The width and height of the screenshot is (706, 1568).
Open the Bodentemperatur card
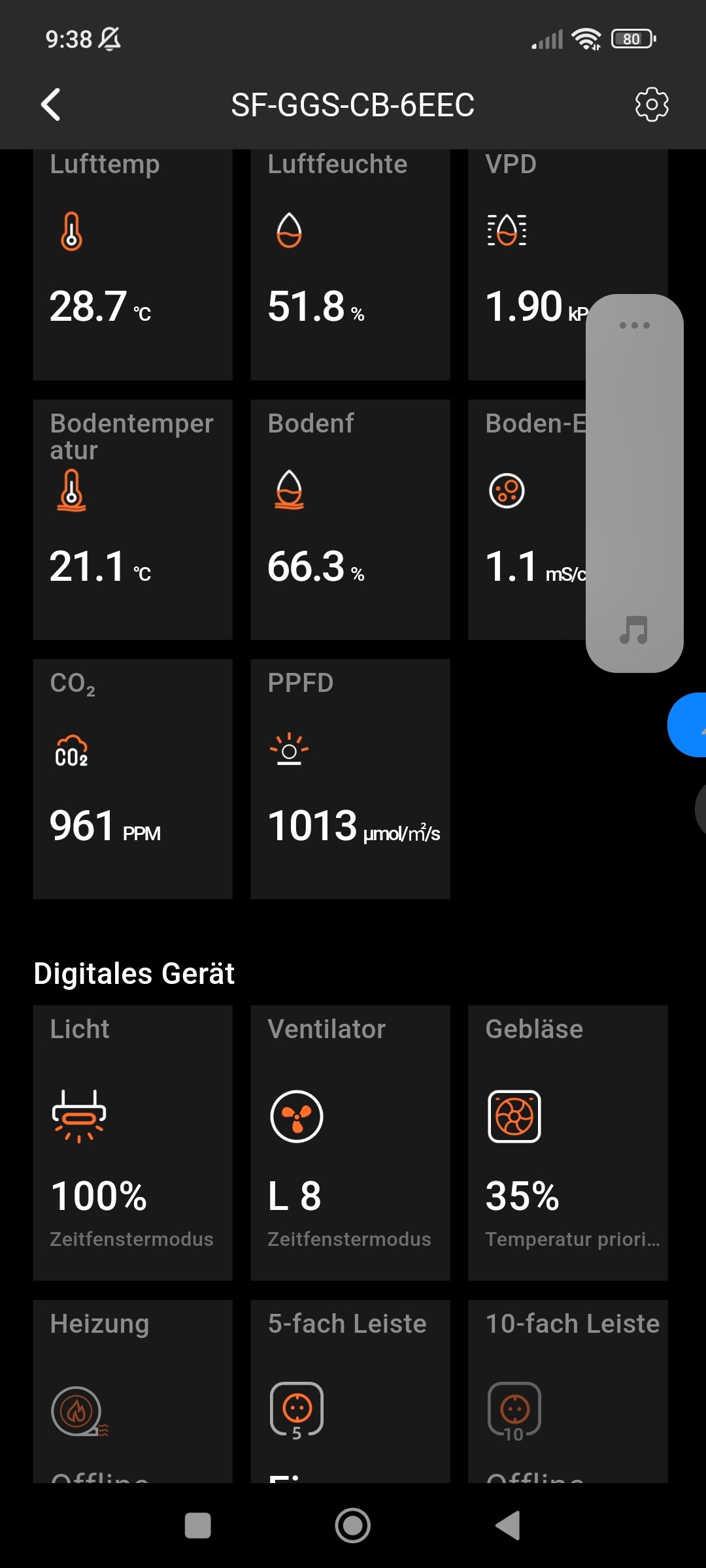[133, 519]
